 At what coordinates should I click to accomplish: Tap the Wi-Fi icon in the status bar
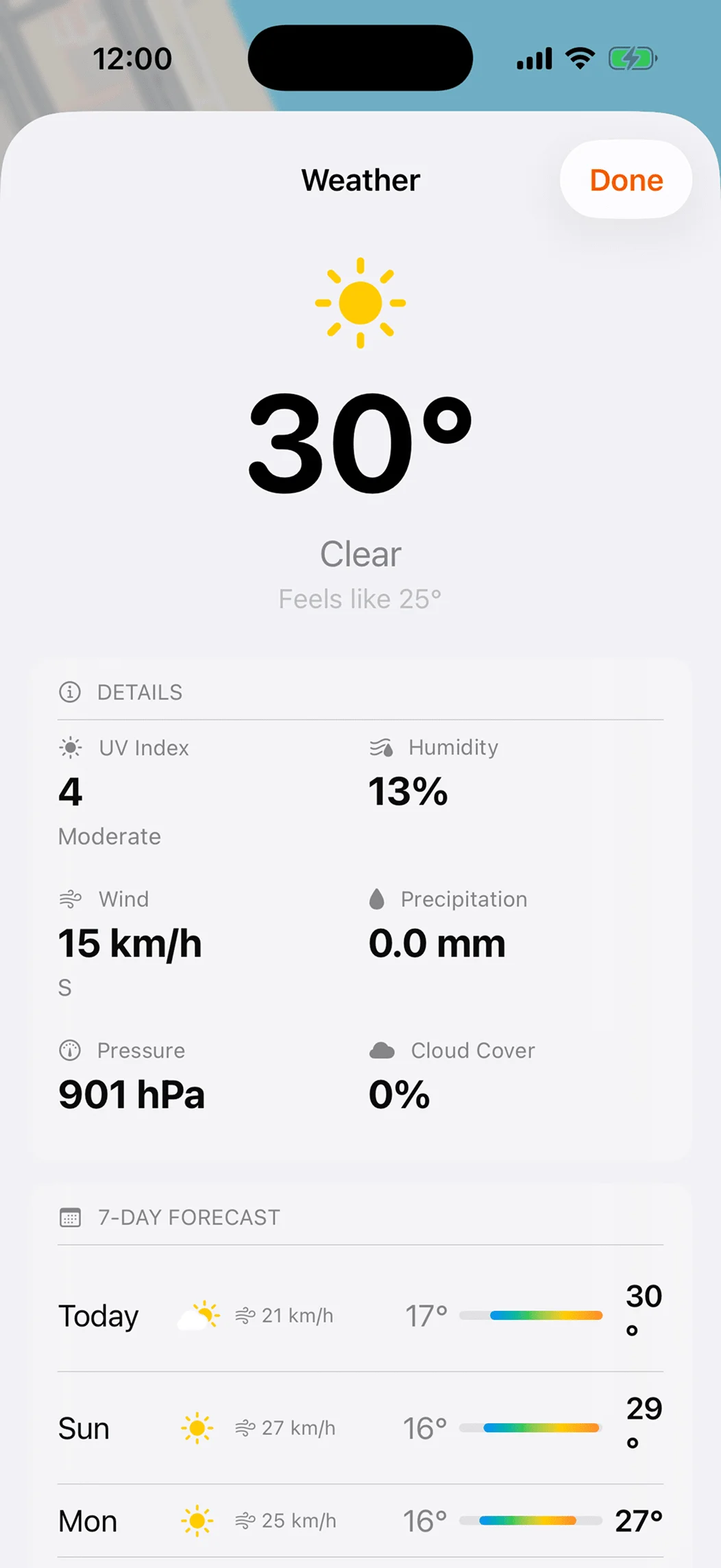click(x=579, y=58)
